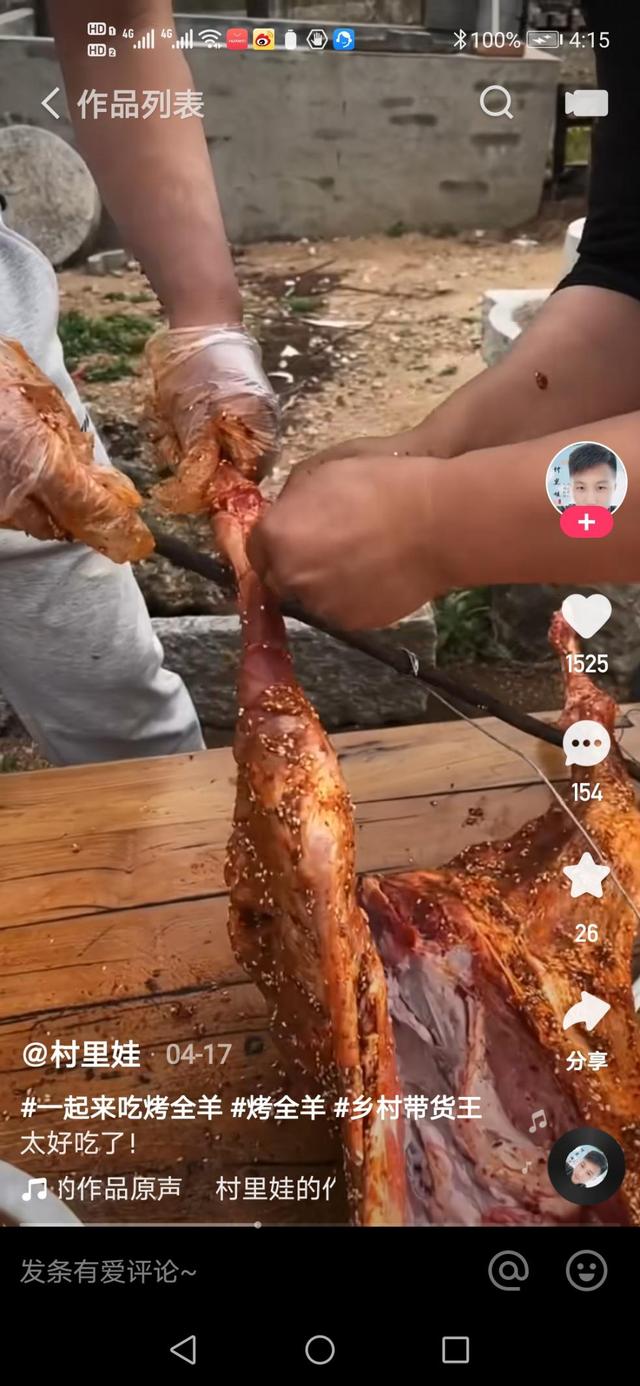Open hashtag #乡村带货王
Image resolution: width=640 pixels, height=1386 pixels.
[408, 1108]
